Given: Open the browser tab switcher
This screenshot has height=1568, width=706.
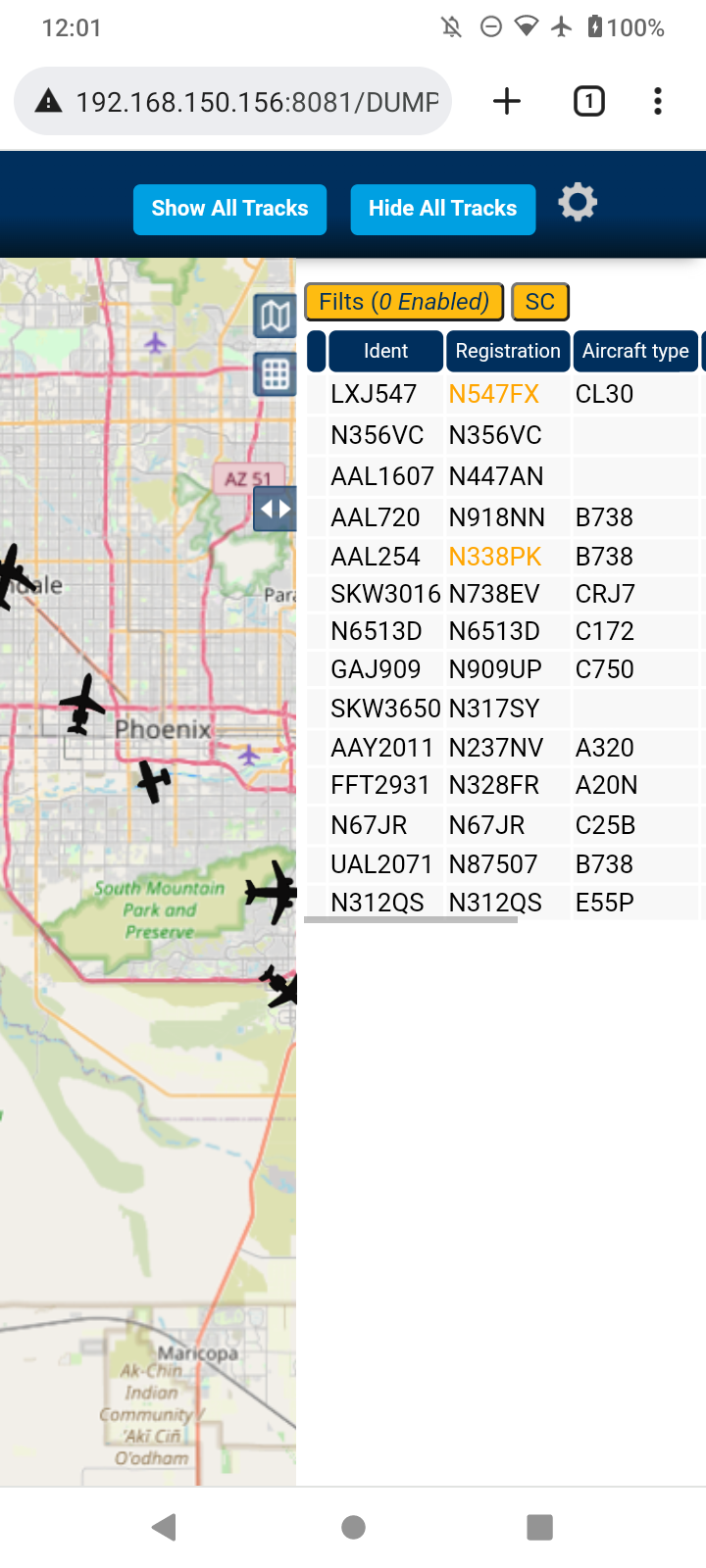Looking at the screenshot, I should click(589, 101).
